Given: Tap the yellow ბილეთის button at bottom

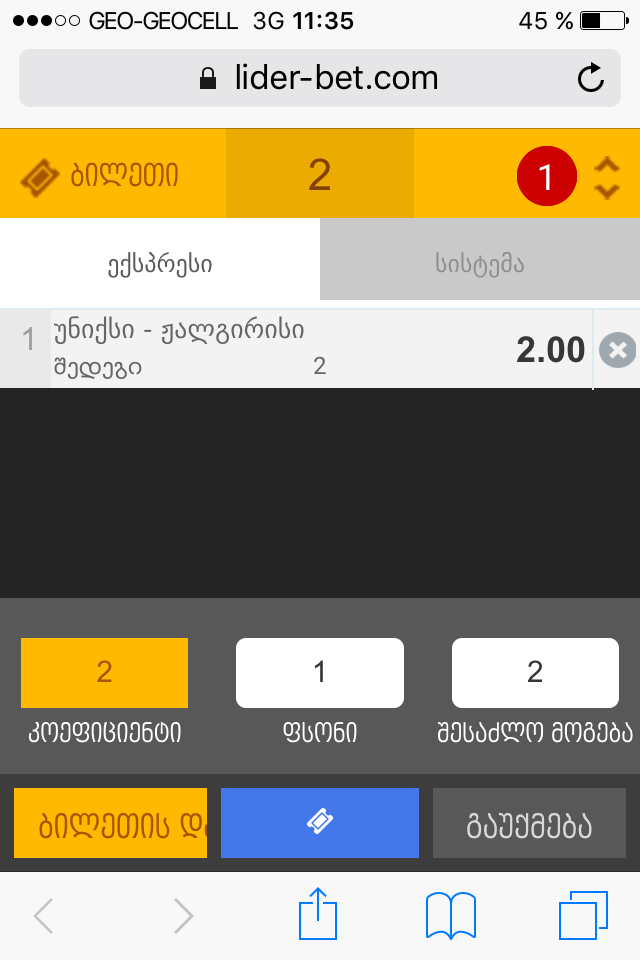Looking at the screenshot, I should coord(111,822).
